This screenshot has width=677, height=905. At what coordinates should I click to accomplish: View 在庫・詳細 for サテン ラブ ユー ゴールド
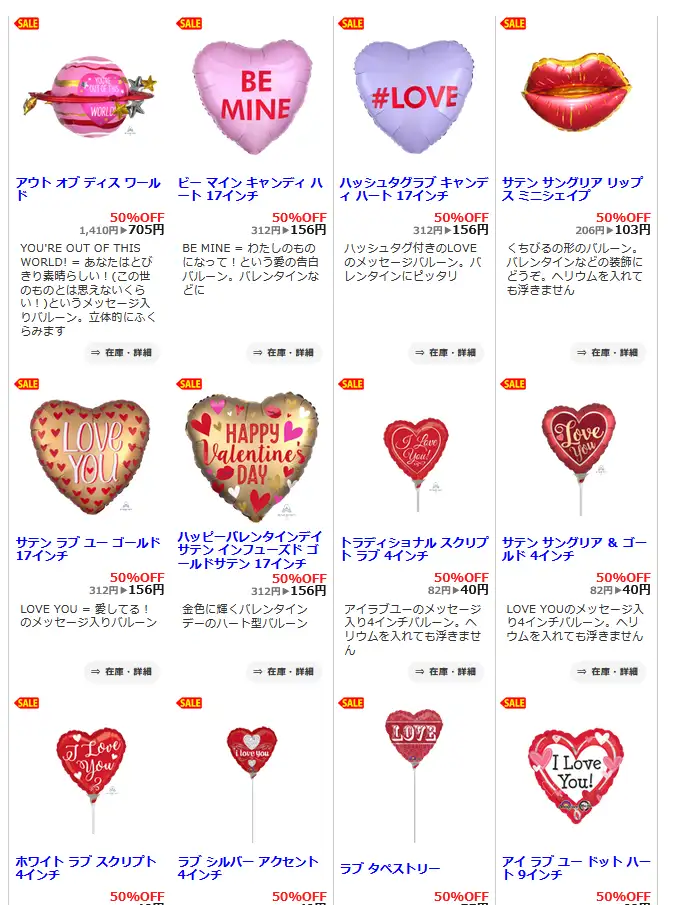click(123, 672)
